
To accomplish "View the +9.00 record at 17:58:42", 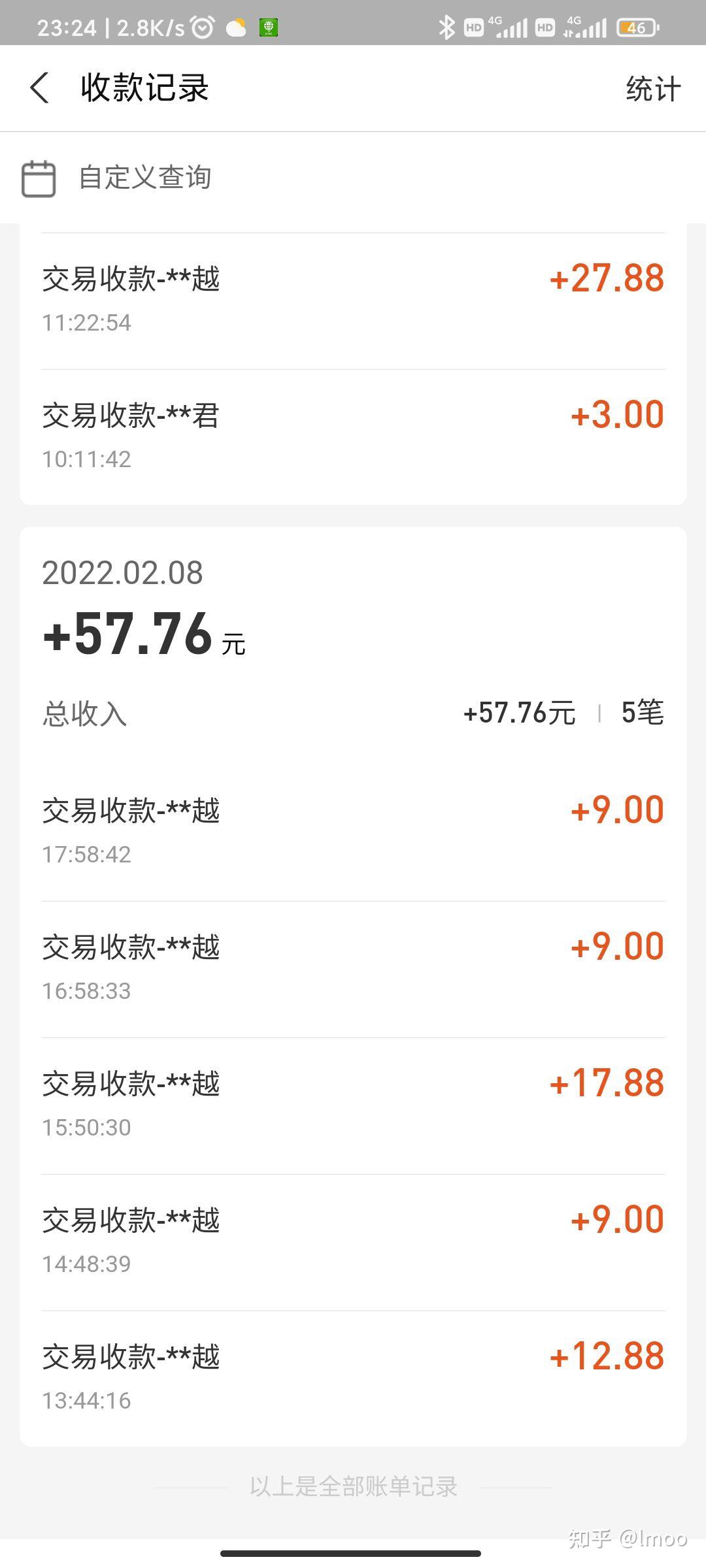I will point(353,830).
